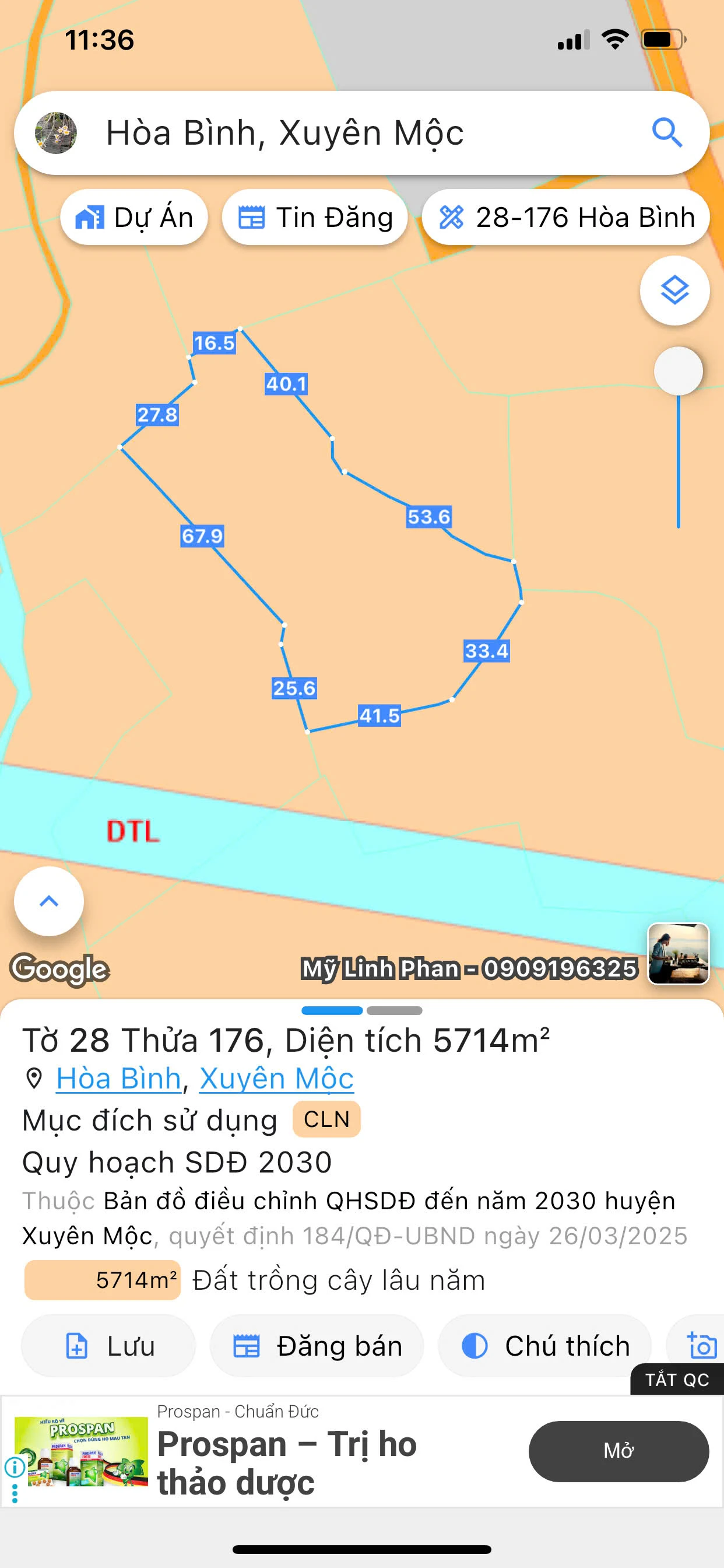Viewport: 724px width, 1568px height.
Task: Follow the Hòa Bình link
Action: pos(119,1079)
